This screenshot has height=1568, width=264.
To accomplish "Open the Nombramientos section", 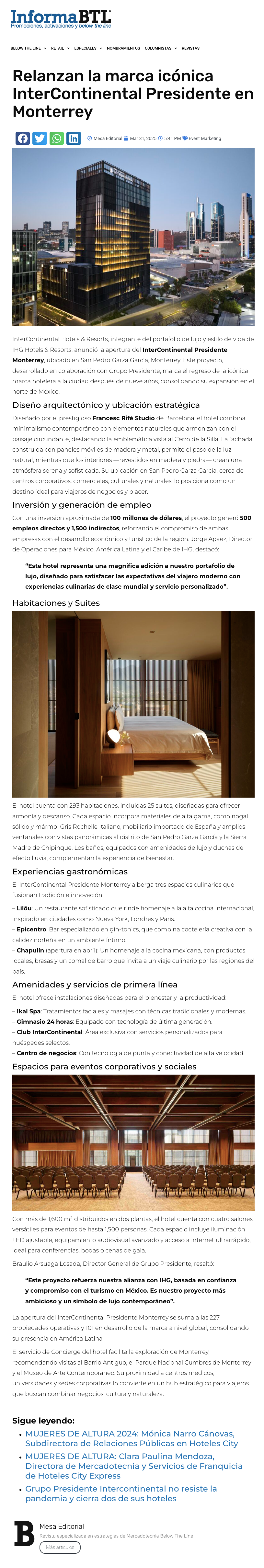I will coord(123,48).
